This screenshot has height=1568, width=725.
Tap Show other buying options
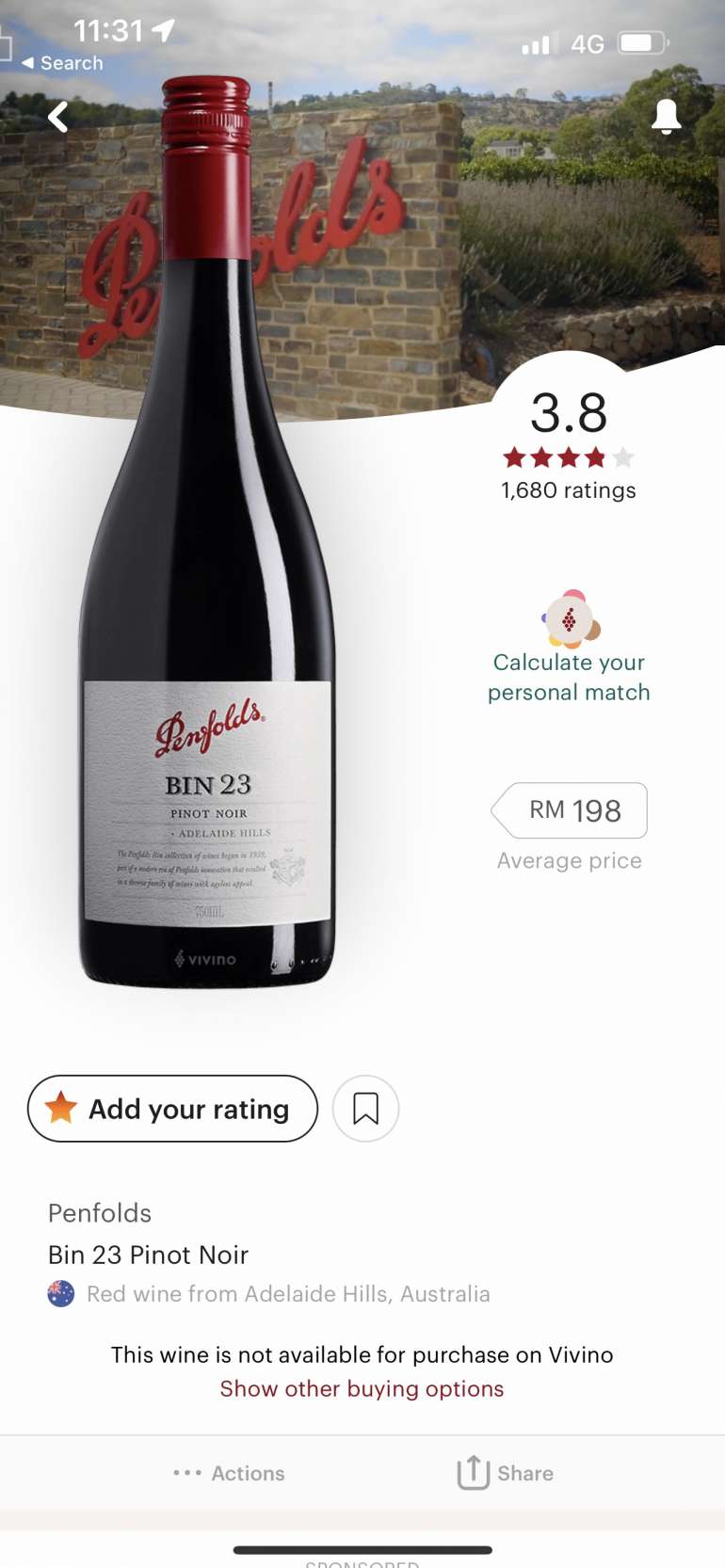coord(362,1388)
